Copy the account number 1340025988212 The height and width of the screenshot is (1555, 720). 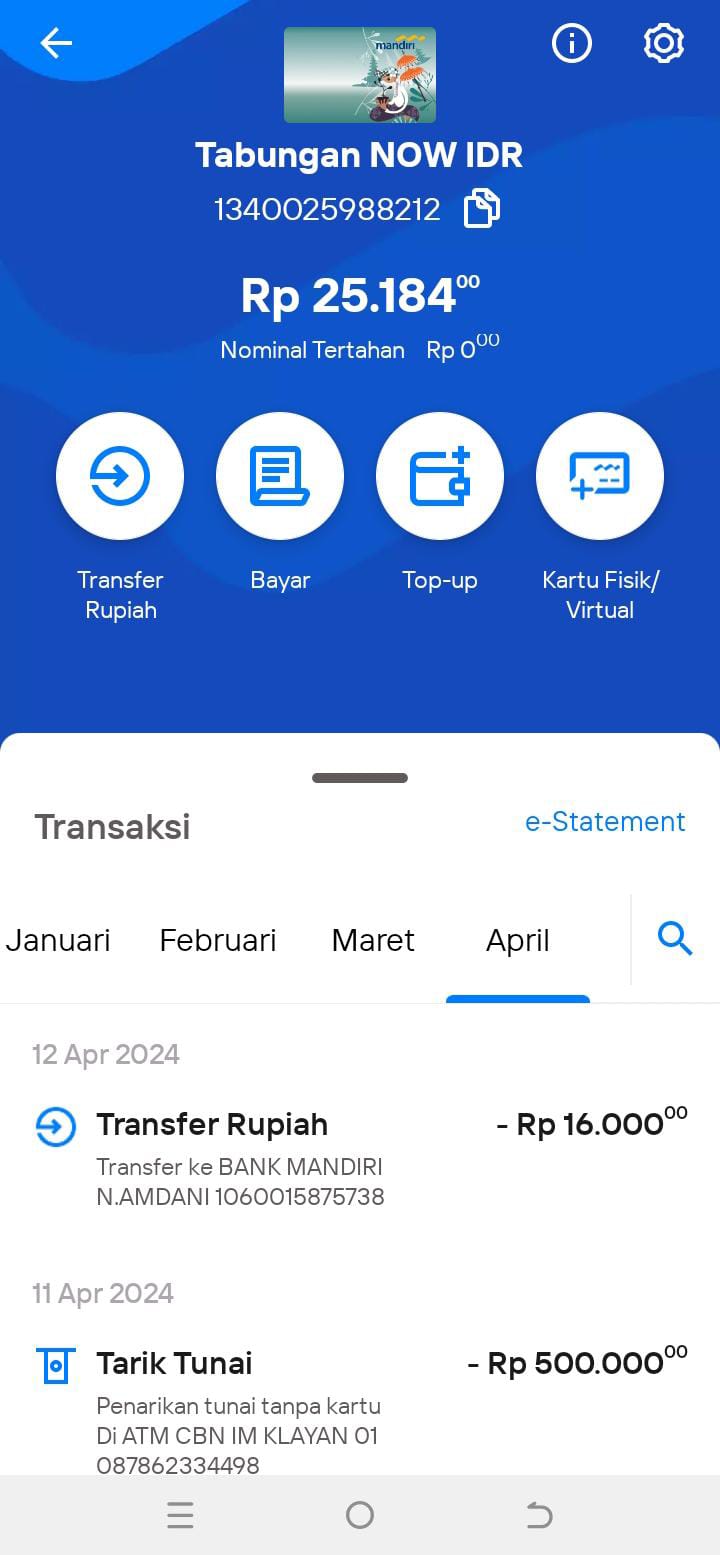pyautogui.click(x=481, y=209)
